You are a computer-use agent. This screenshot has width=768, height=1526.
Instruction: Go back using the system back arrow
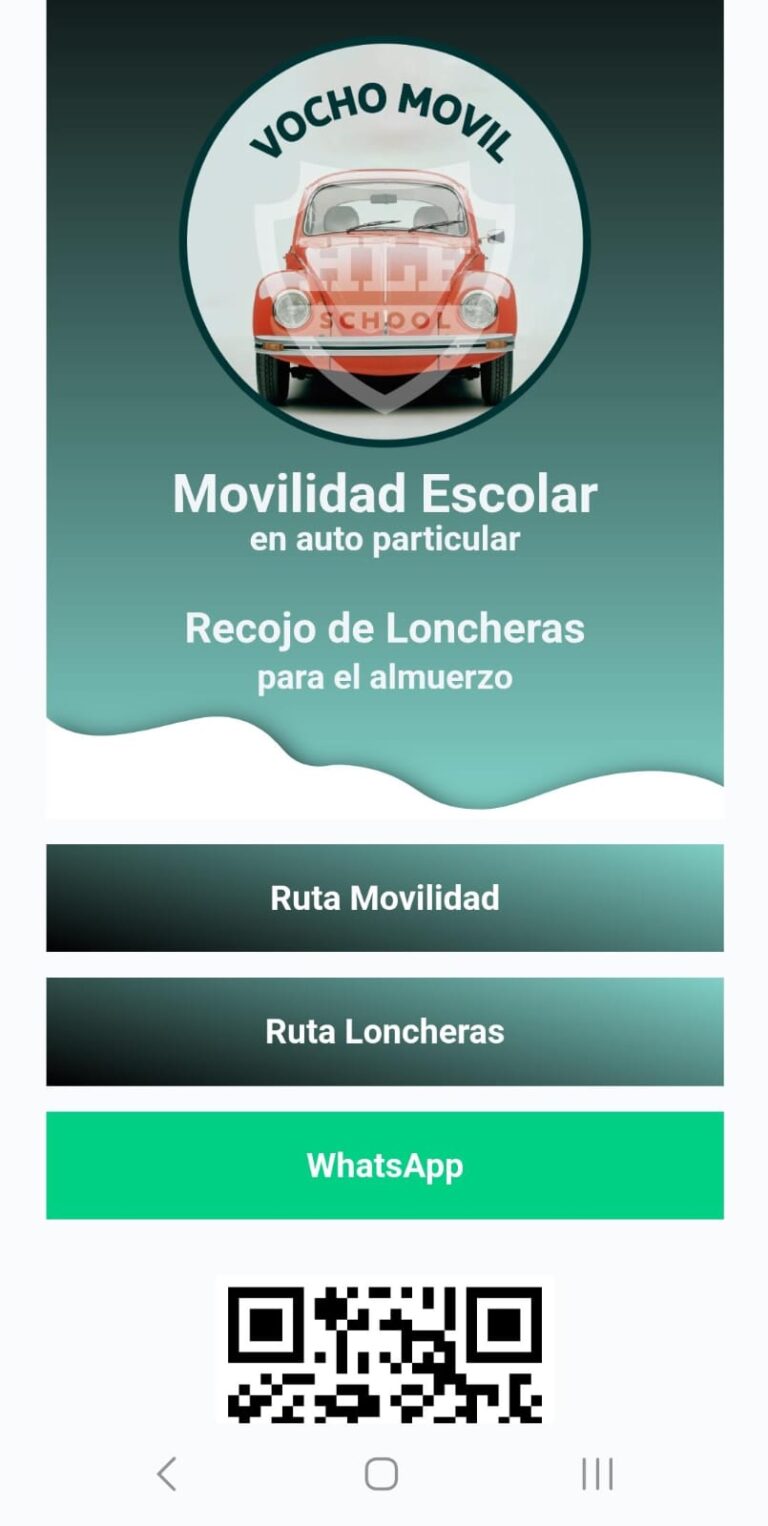click(x=167, y=1473)
